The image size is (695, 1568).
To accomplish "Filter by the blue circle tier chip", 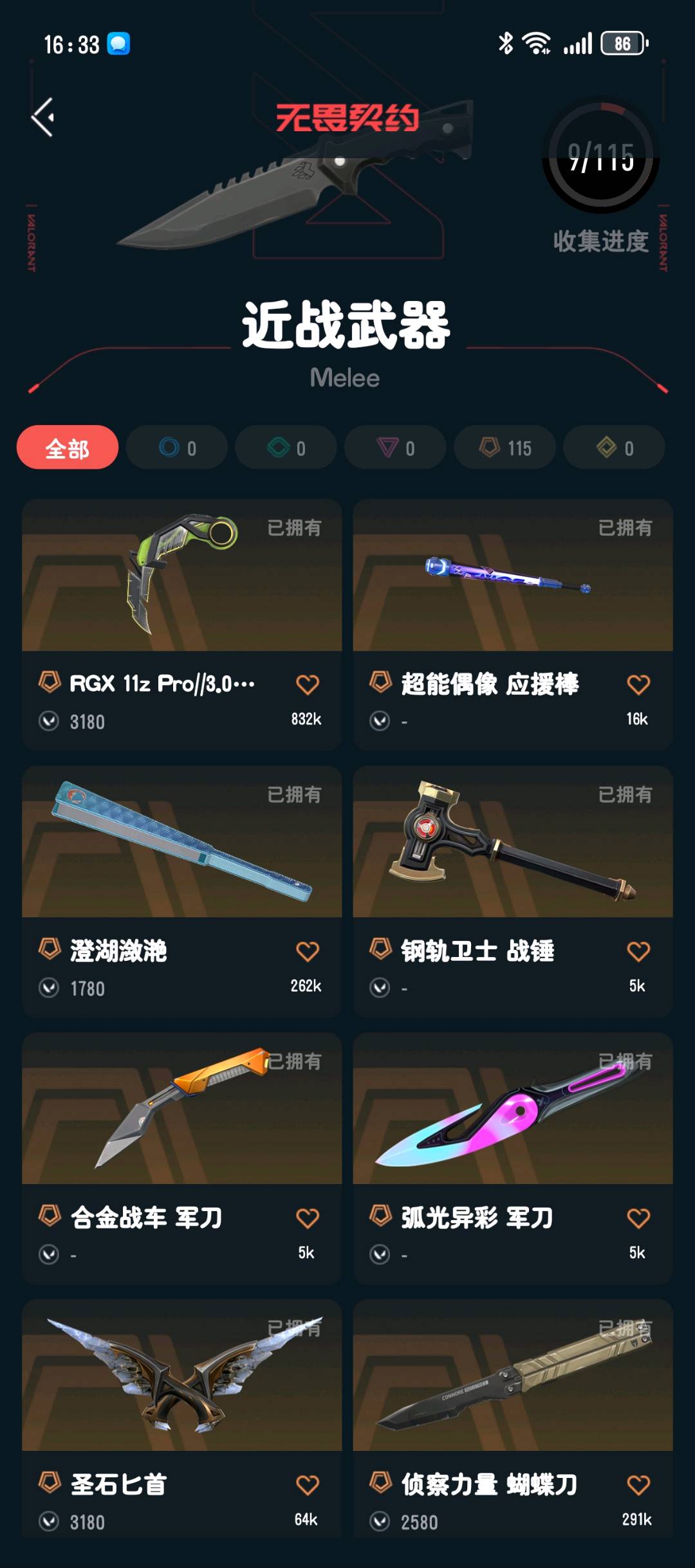I will pos(177,448).
